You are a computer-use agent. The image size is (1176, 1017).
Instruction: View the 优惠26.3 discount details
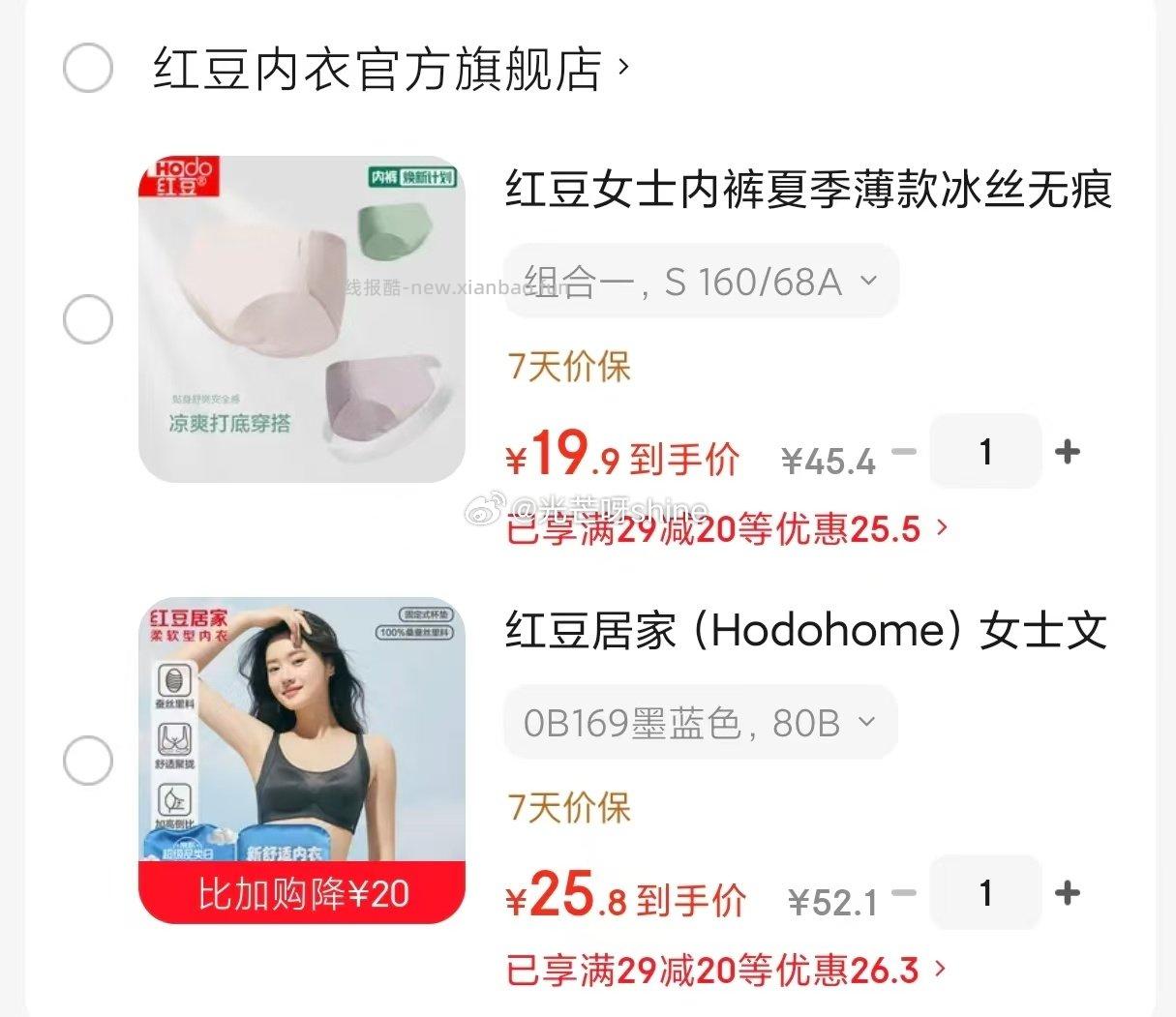(726, 970)
